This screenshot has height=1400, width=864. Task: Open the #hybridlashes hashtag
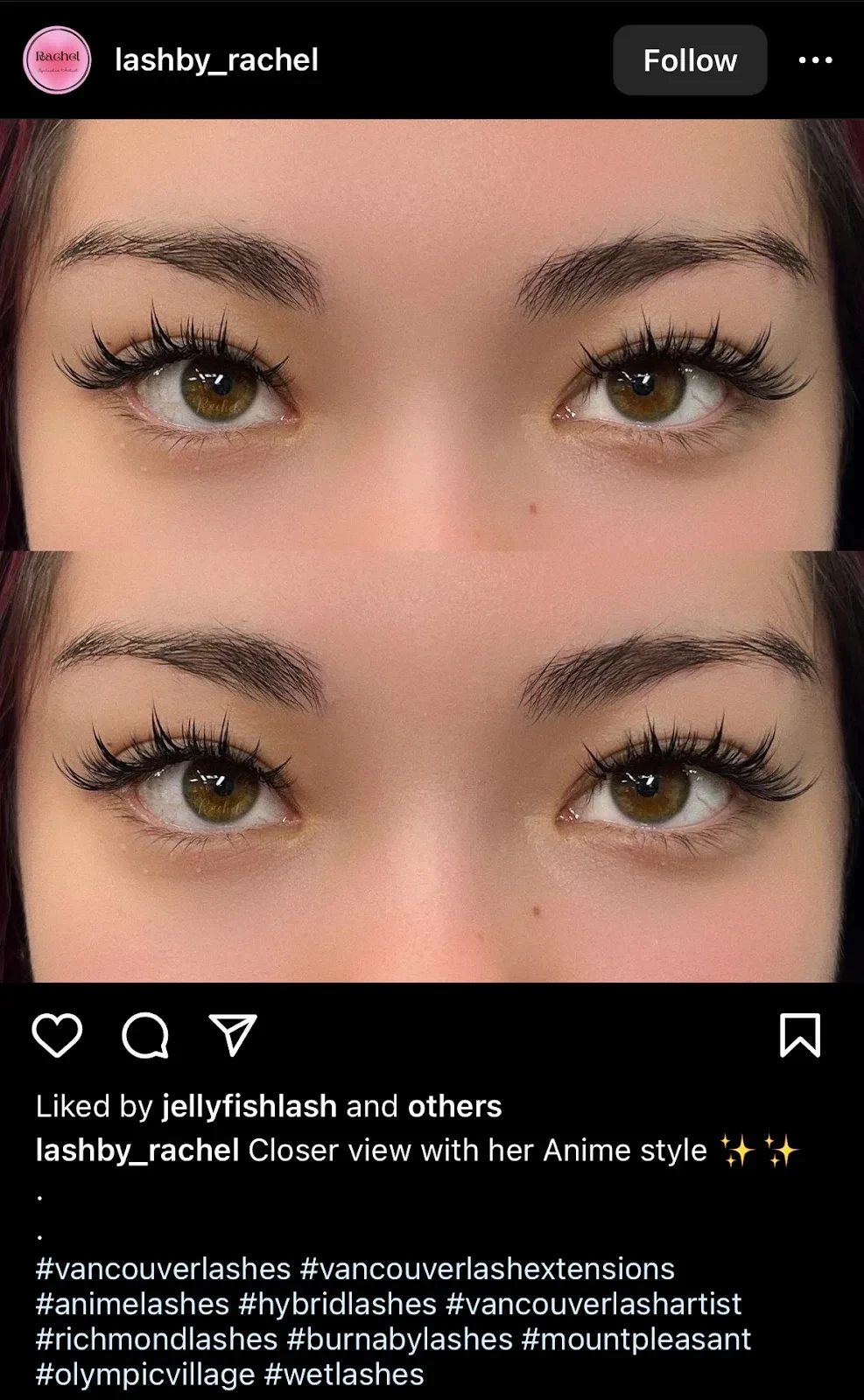click(337, 1304)
